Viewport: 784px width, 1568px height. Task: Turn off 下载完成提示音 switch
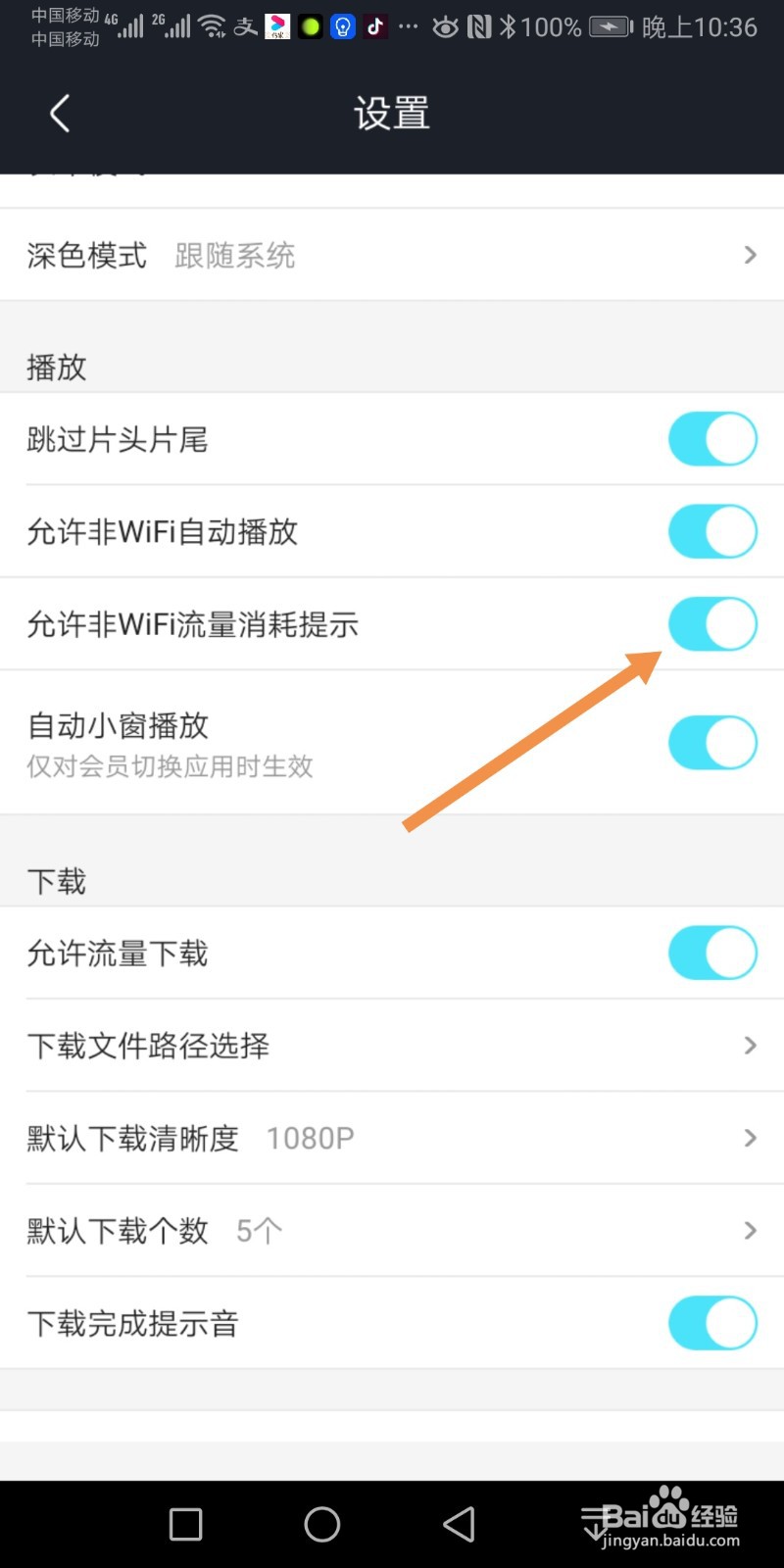point(712,1322)
